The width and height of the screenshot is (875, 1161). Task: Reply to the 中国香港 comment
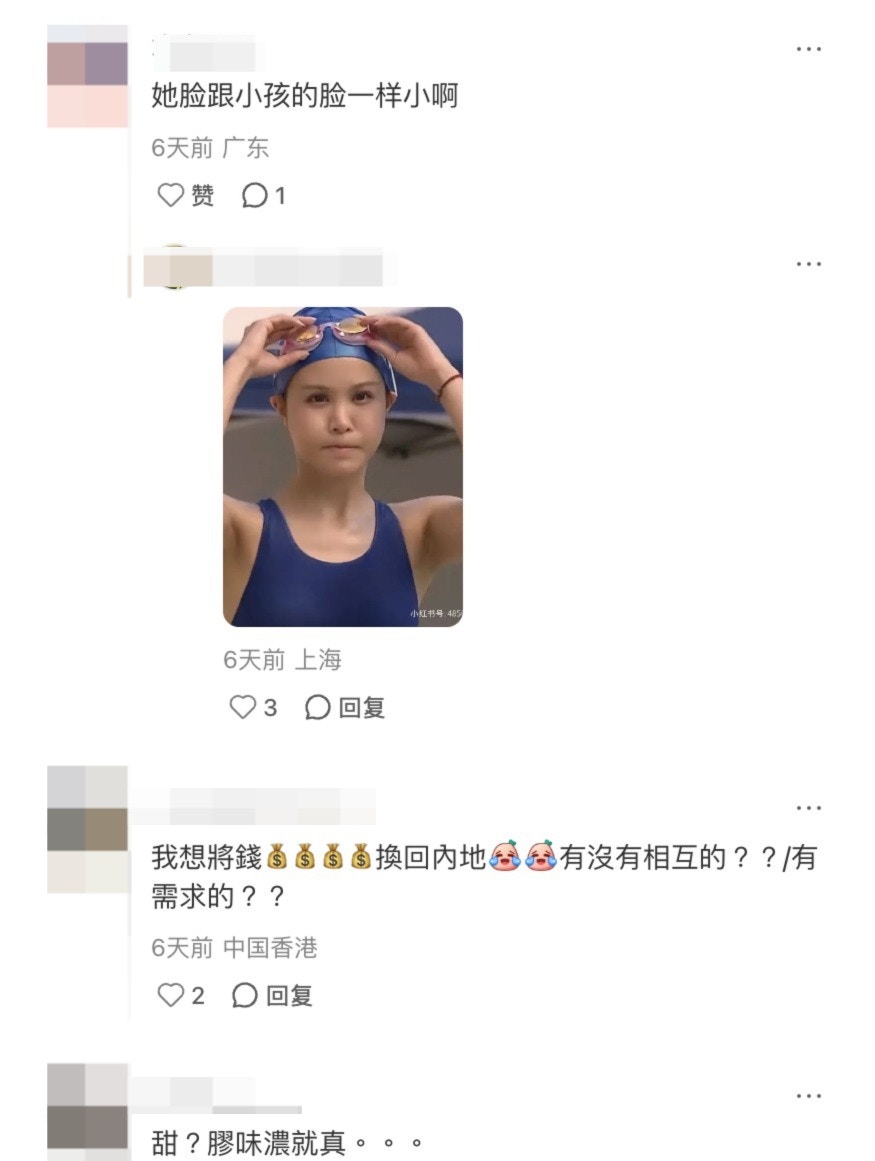[273, 995]
